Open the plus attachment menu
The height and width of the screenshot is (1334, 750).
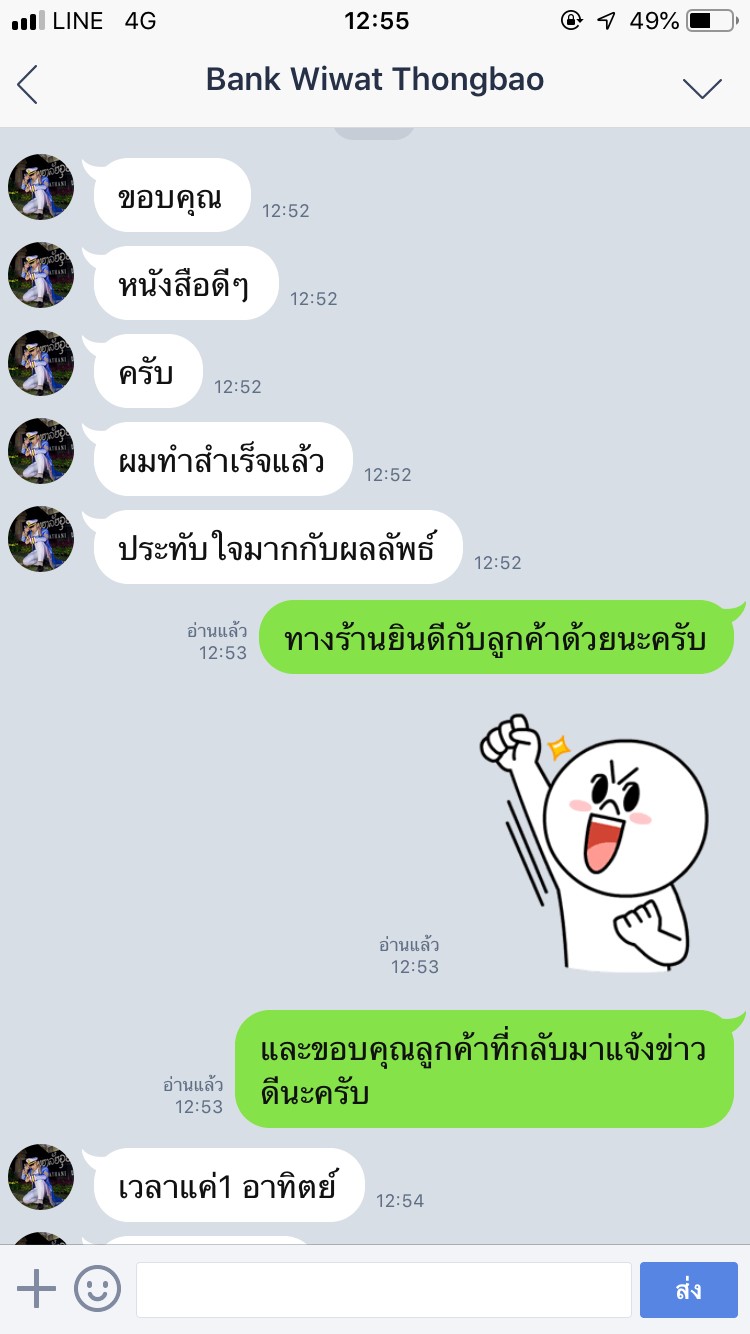37,1289
